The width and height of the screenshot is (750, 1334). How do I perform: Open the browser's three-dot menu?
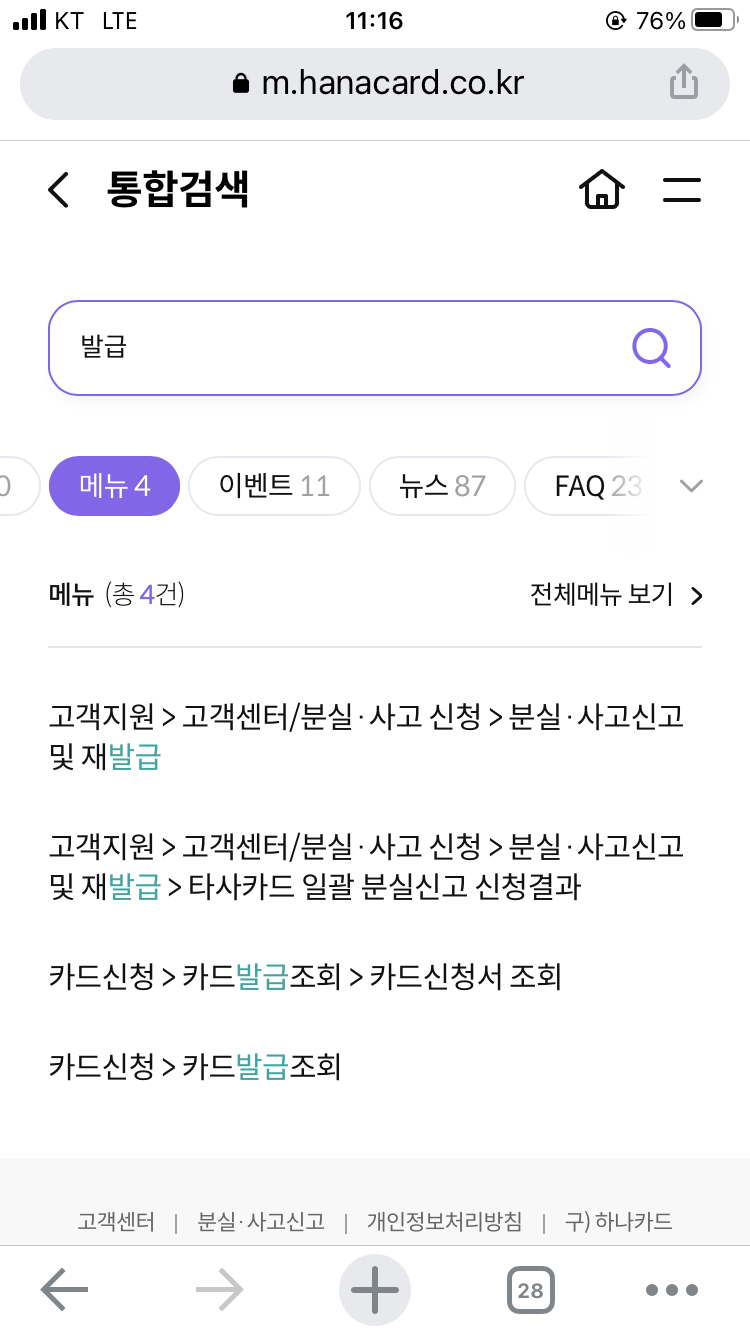point(671,1290)
